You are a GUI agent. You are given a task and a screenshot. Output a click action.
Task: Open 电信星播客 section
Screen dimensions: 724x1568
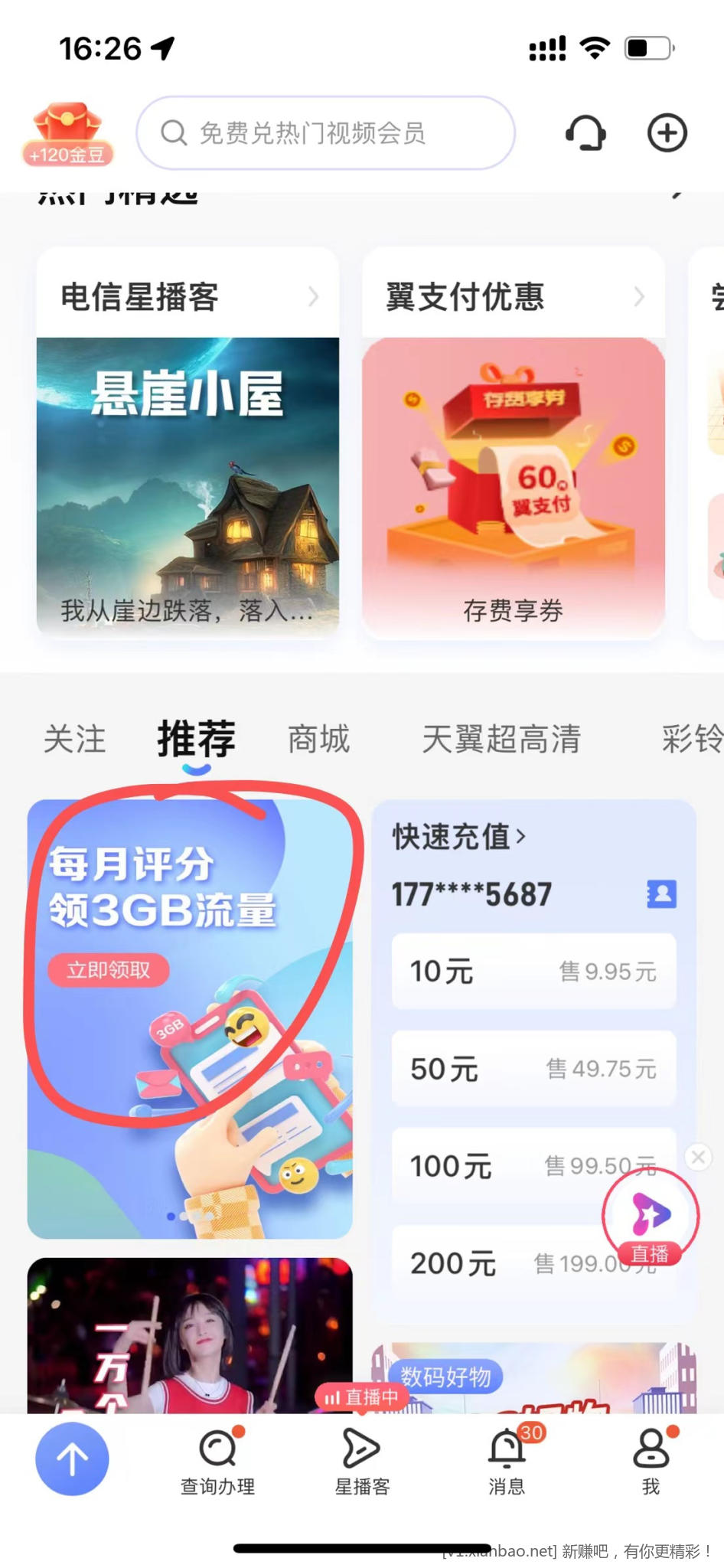(188, 296)
